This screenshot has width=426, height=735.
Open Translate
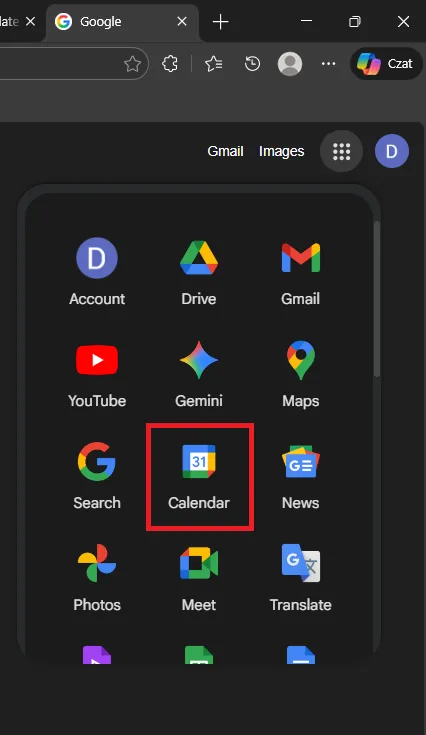tap(300, 578)
